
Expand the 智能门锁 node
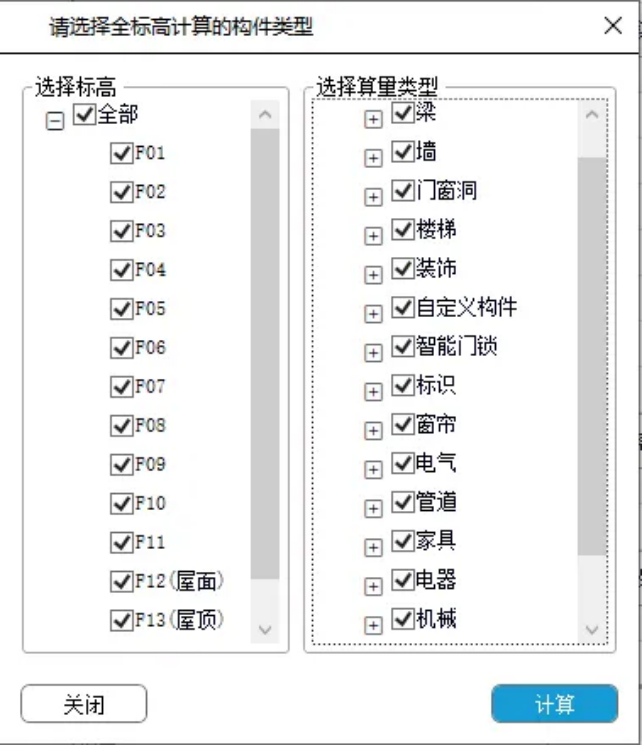(x=373, y=352)
